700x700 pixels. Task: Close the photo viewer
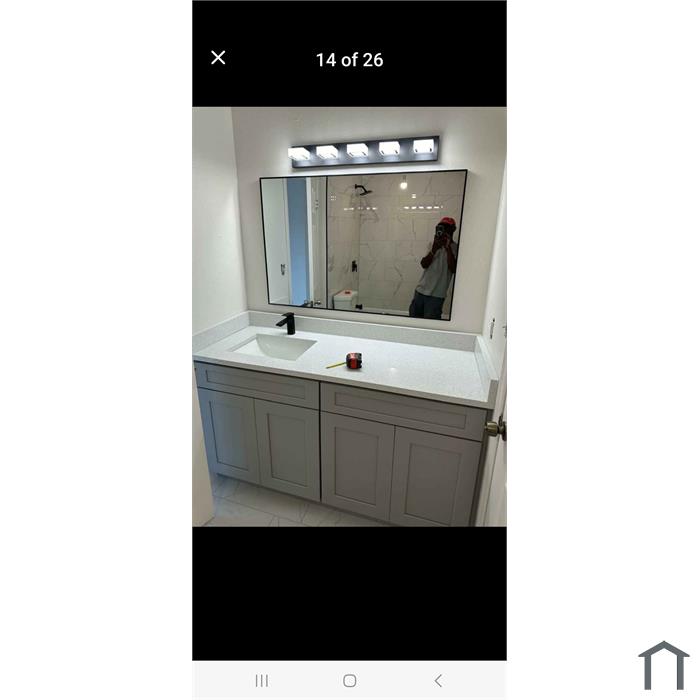click(x=218, y=58)
